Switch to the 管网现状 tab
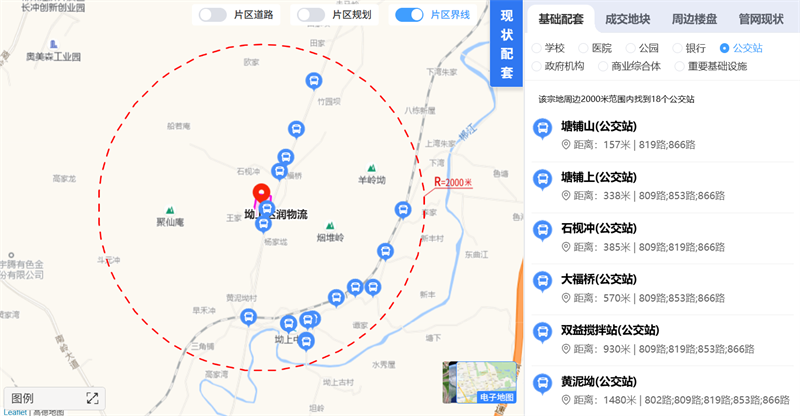The width and height of the screenshot is (800, 416). coord(761,19)
